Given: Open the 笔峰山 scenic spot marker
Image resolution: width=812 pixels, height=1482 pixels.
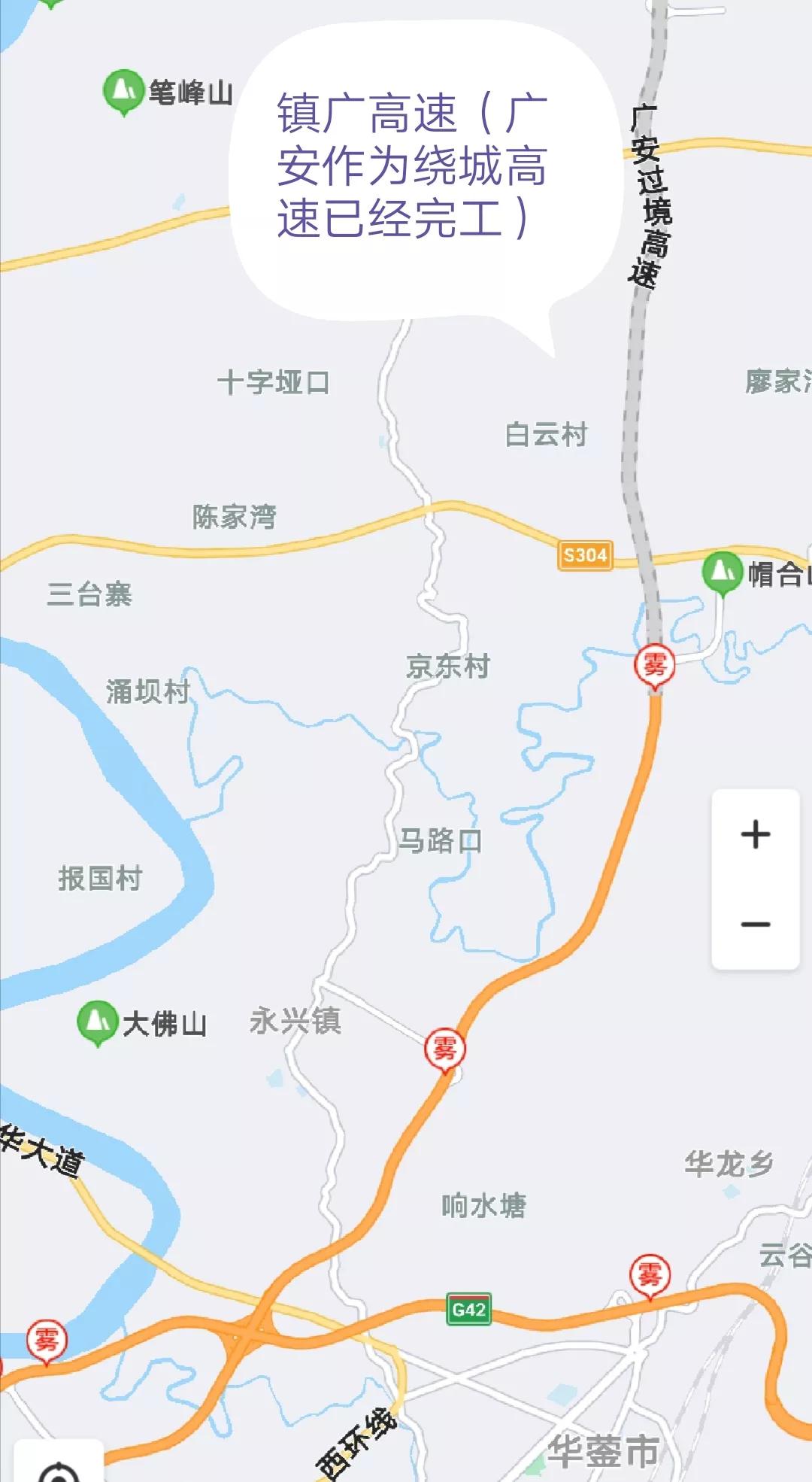Looking at the screenshot, I should pyautogui.click(x=123, y=91).
